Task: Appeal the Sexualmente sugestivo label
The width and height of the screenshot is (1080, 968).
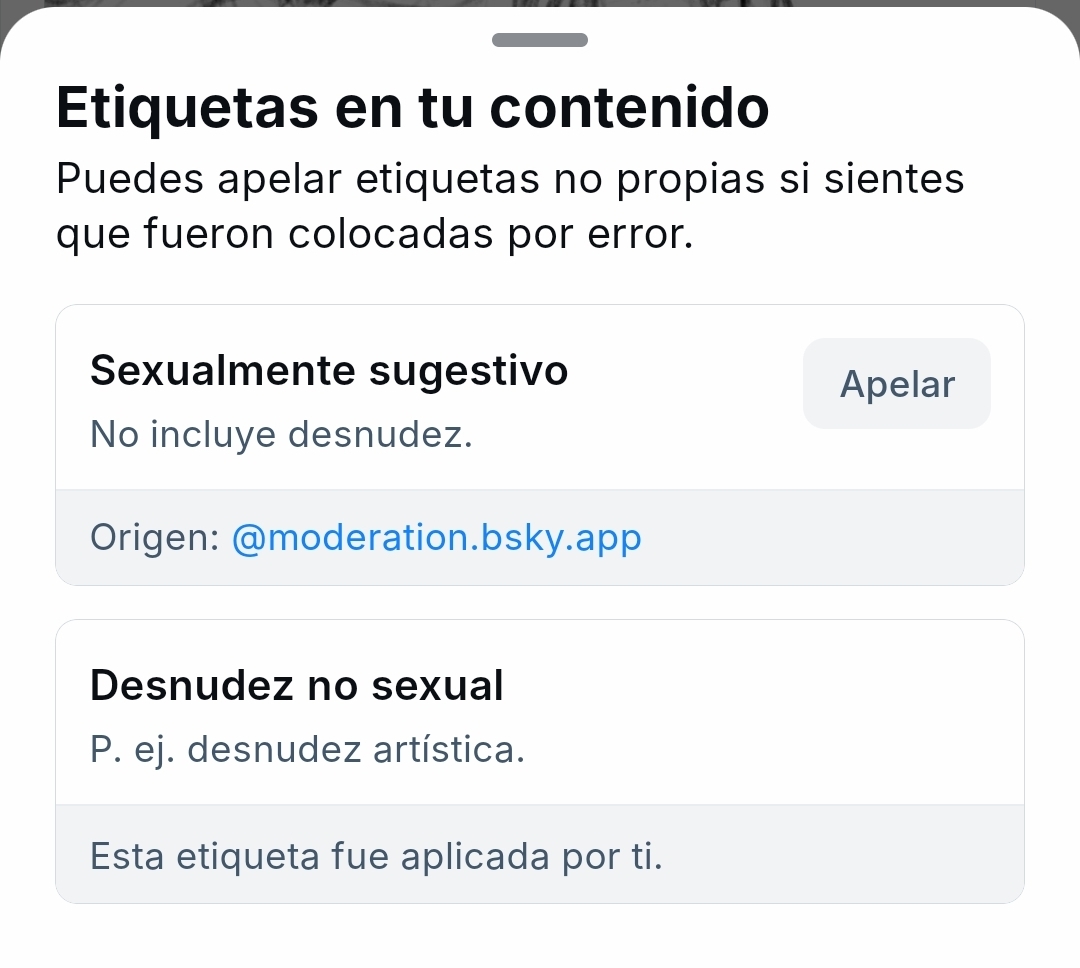Action: tap(896, 384)
